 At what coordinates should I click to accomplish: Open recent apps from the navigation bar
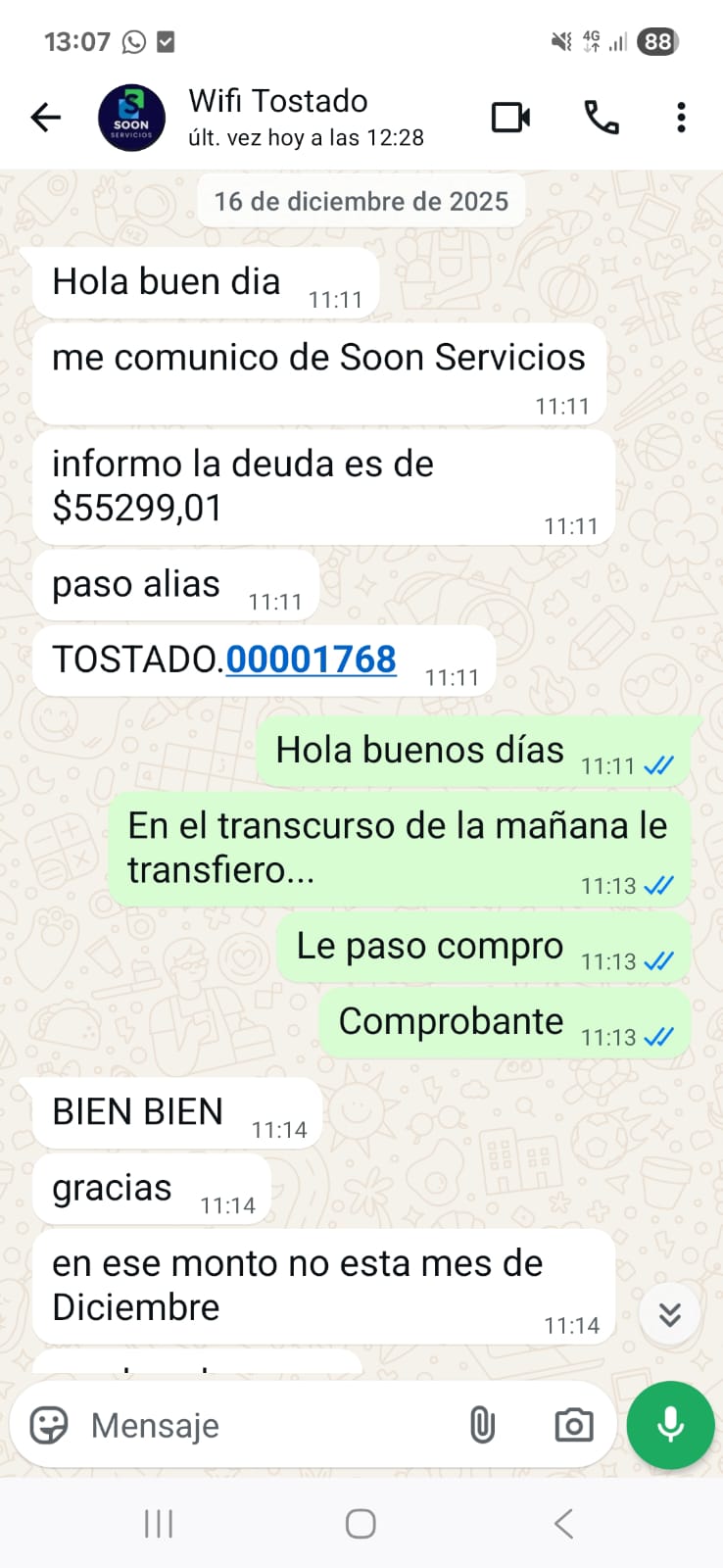coord(159,1524)
